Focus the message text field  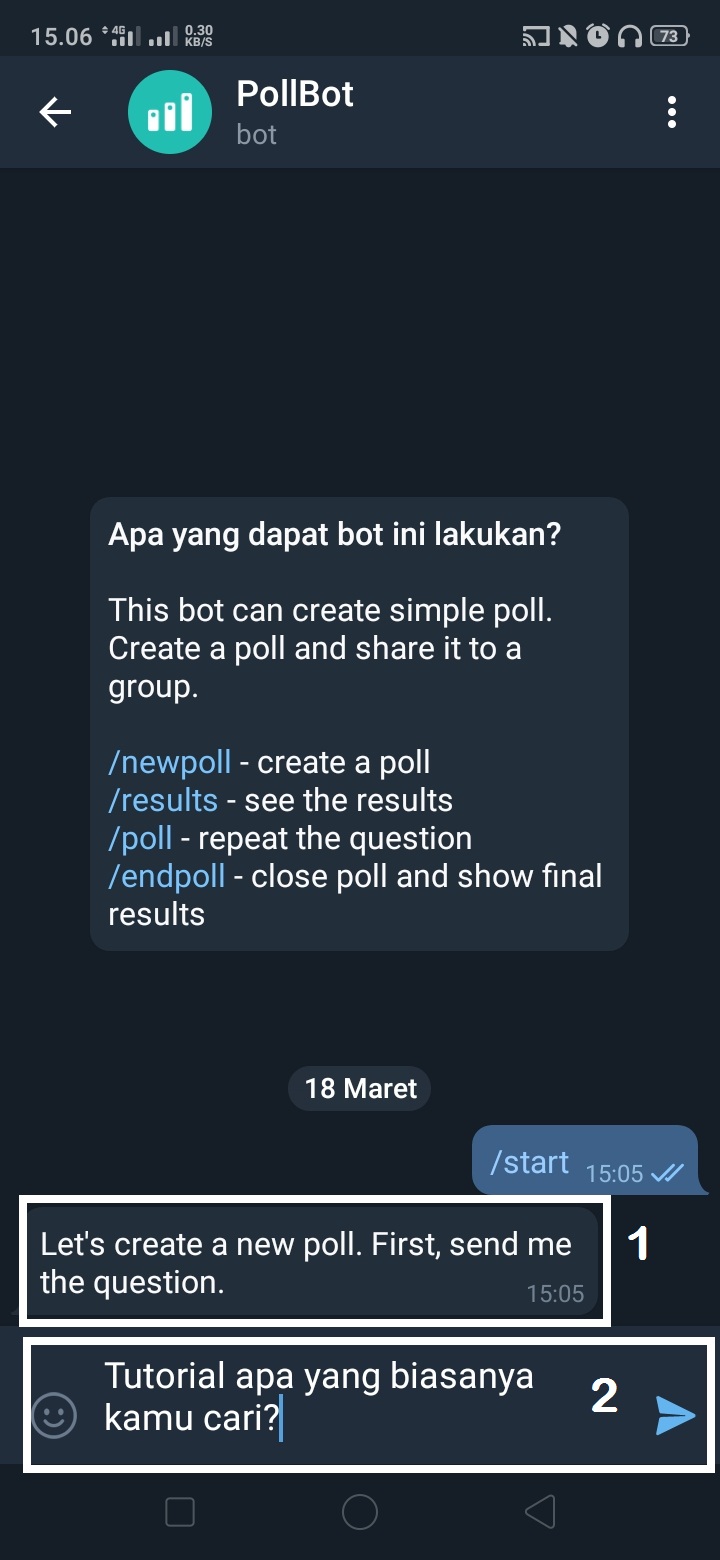tap(330, 1397)
